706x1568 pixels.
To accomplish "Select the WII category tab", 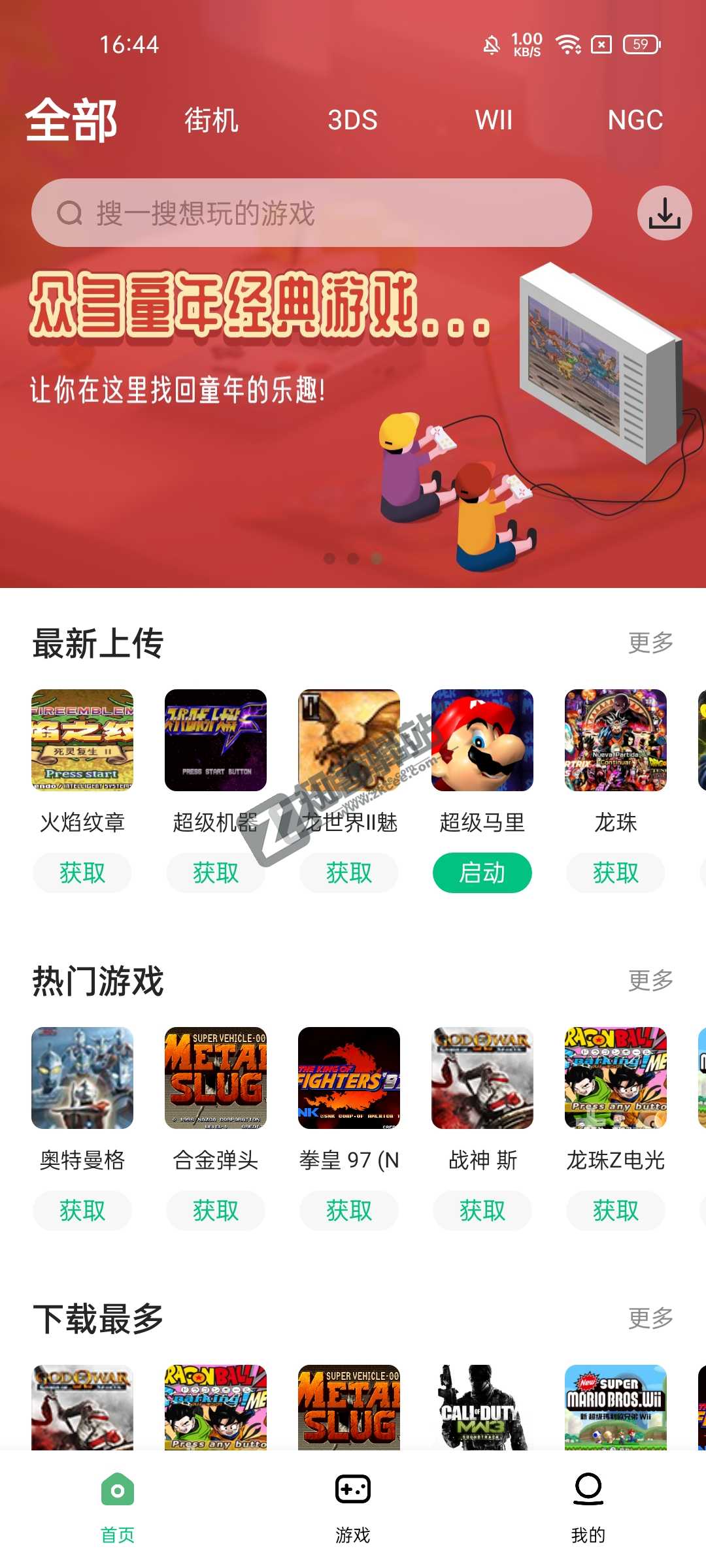I will click(494, 121).
